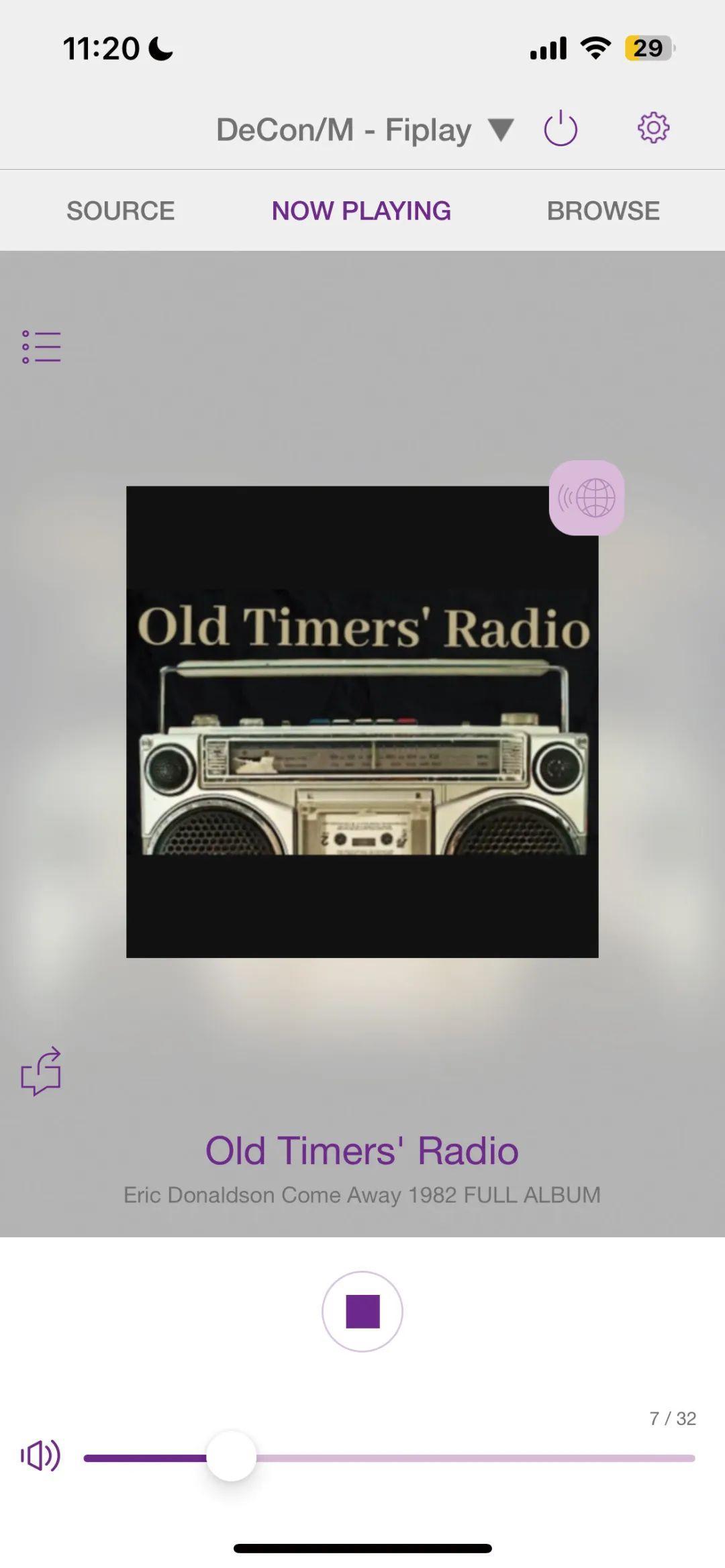The image size is (725, 1568).
Task: Select the NOW PLAYING tab
Action: point(361,211)
